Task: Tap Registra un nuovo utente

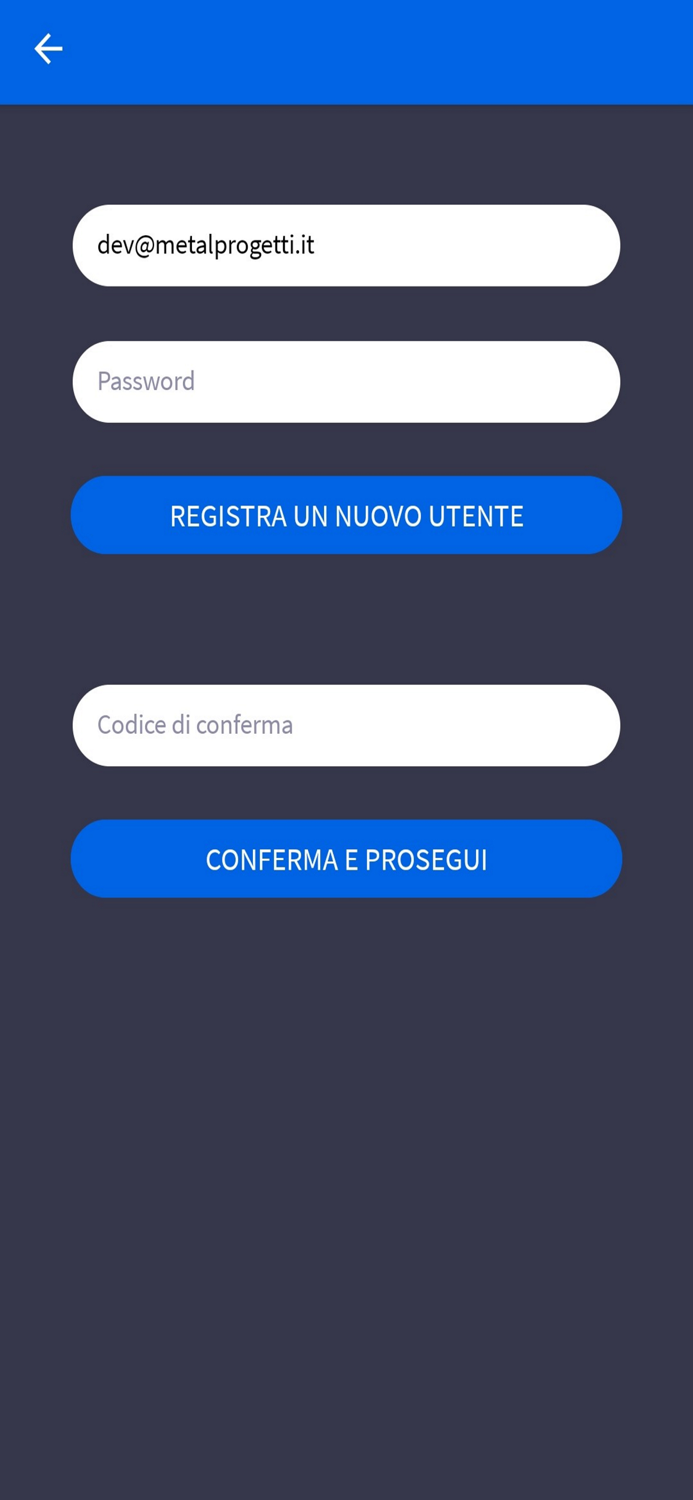Action: tap(346, 516)
